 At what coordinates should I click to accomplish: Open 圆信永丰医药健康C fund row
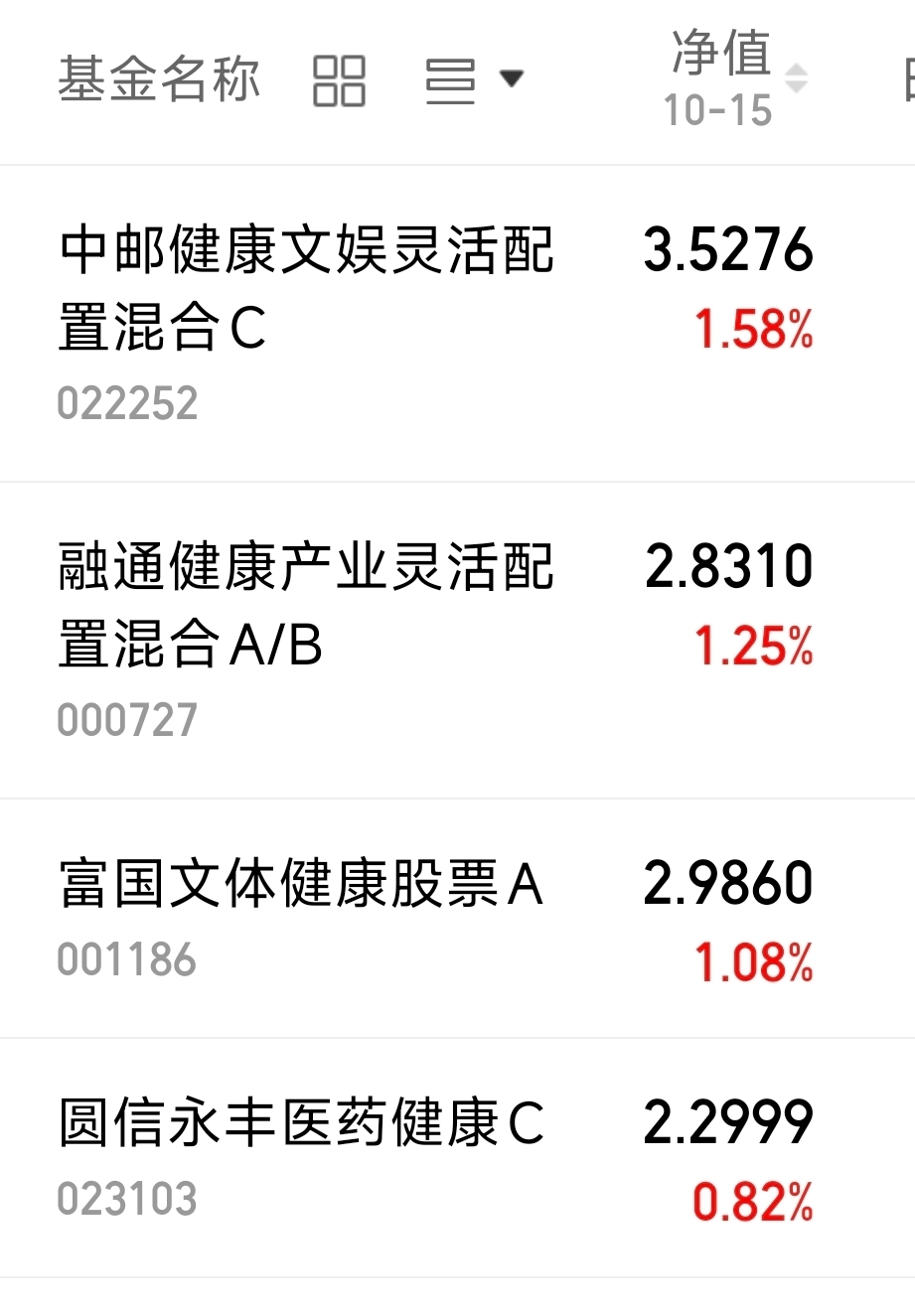(x=301, y=1123)
